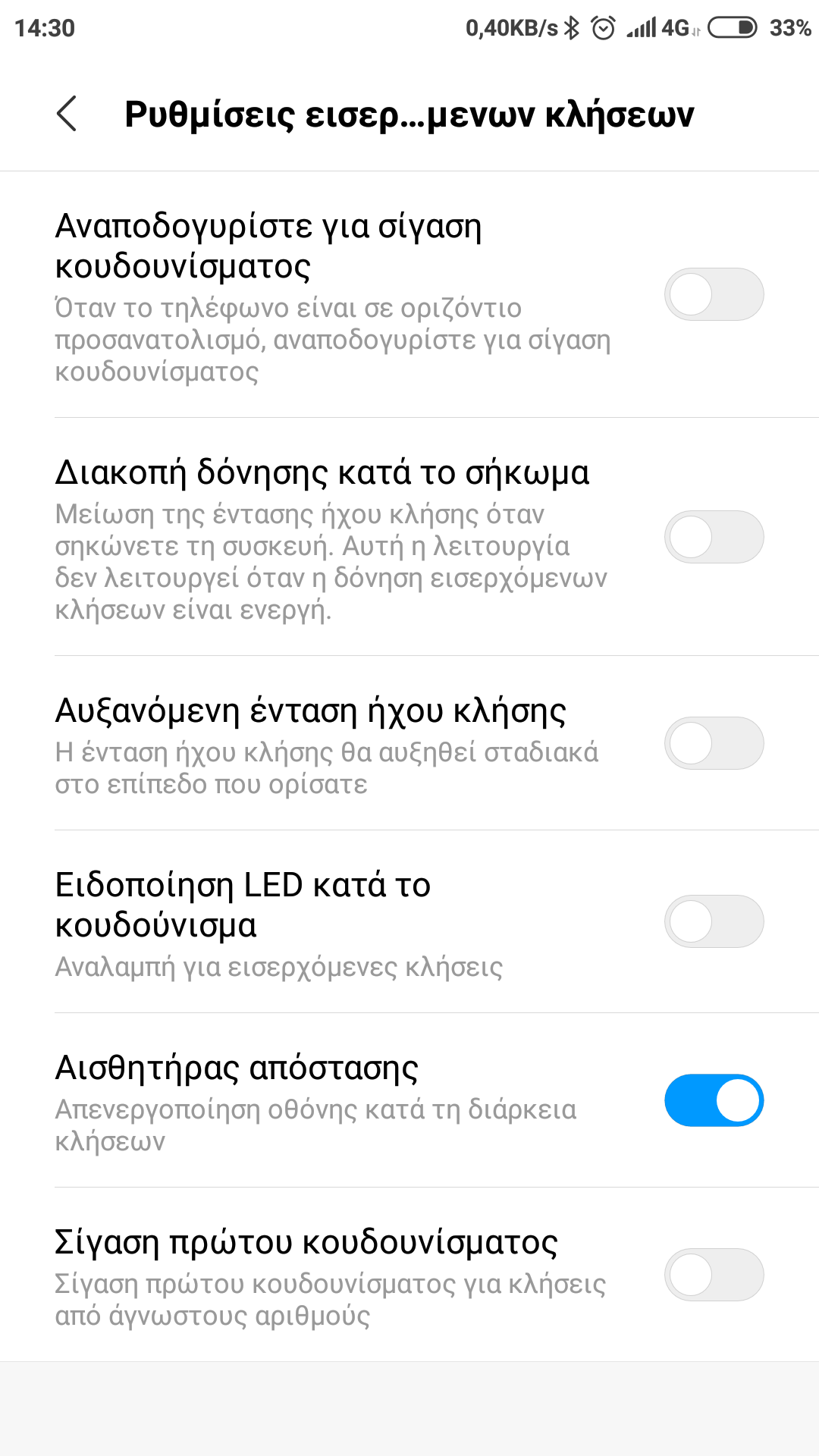Turn on Διακοπή δόνησης κατά το σήκωμα
819x1456 pixels.
point(714,537)
